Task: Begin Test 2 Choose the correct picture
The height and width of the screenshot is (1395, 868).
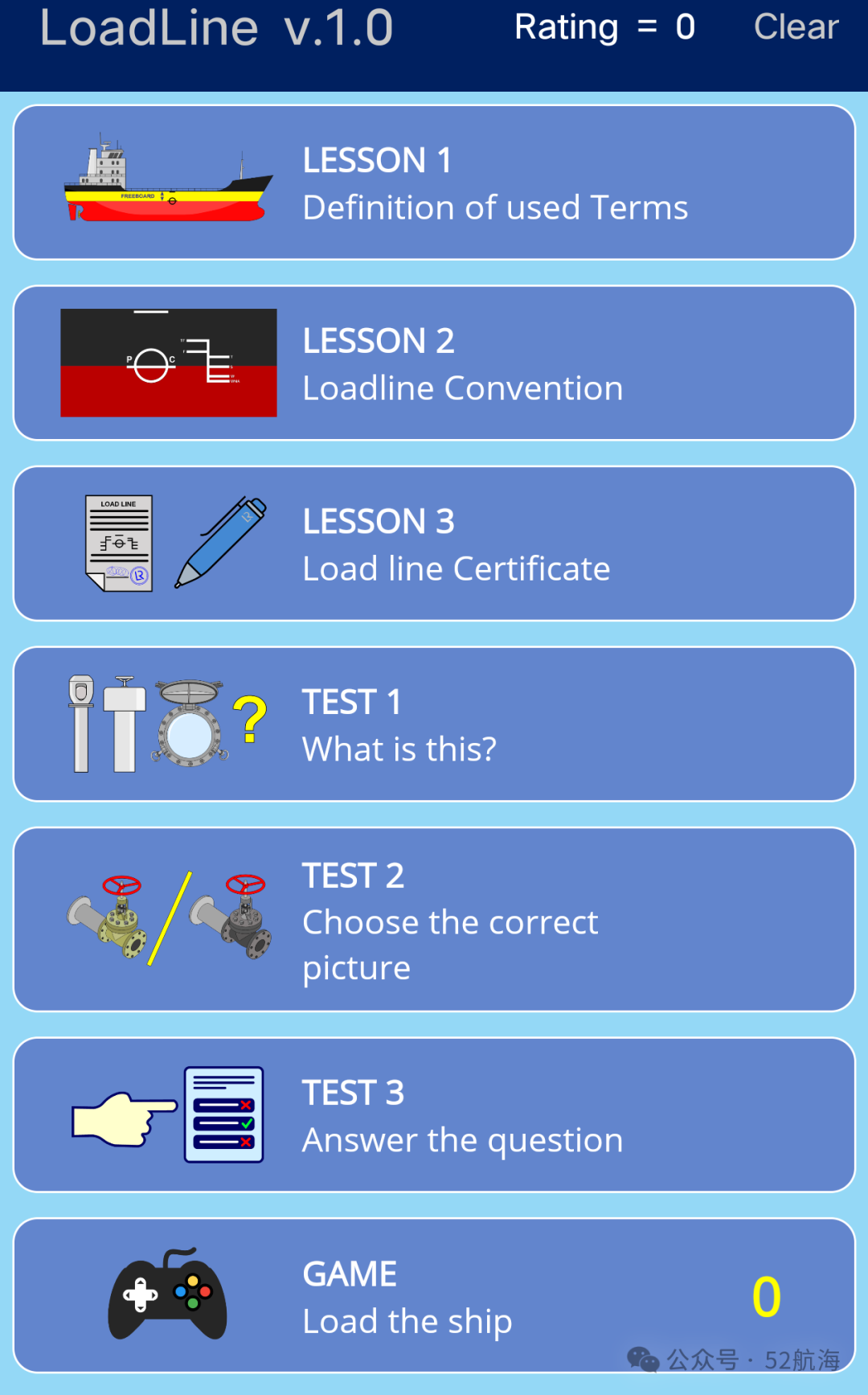Action: click(434, 920)
